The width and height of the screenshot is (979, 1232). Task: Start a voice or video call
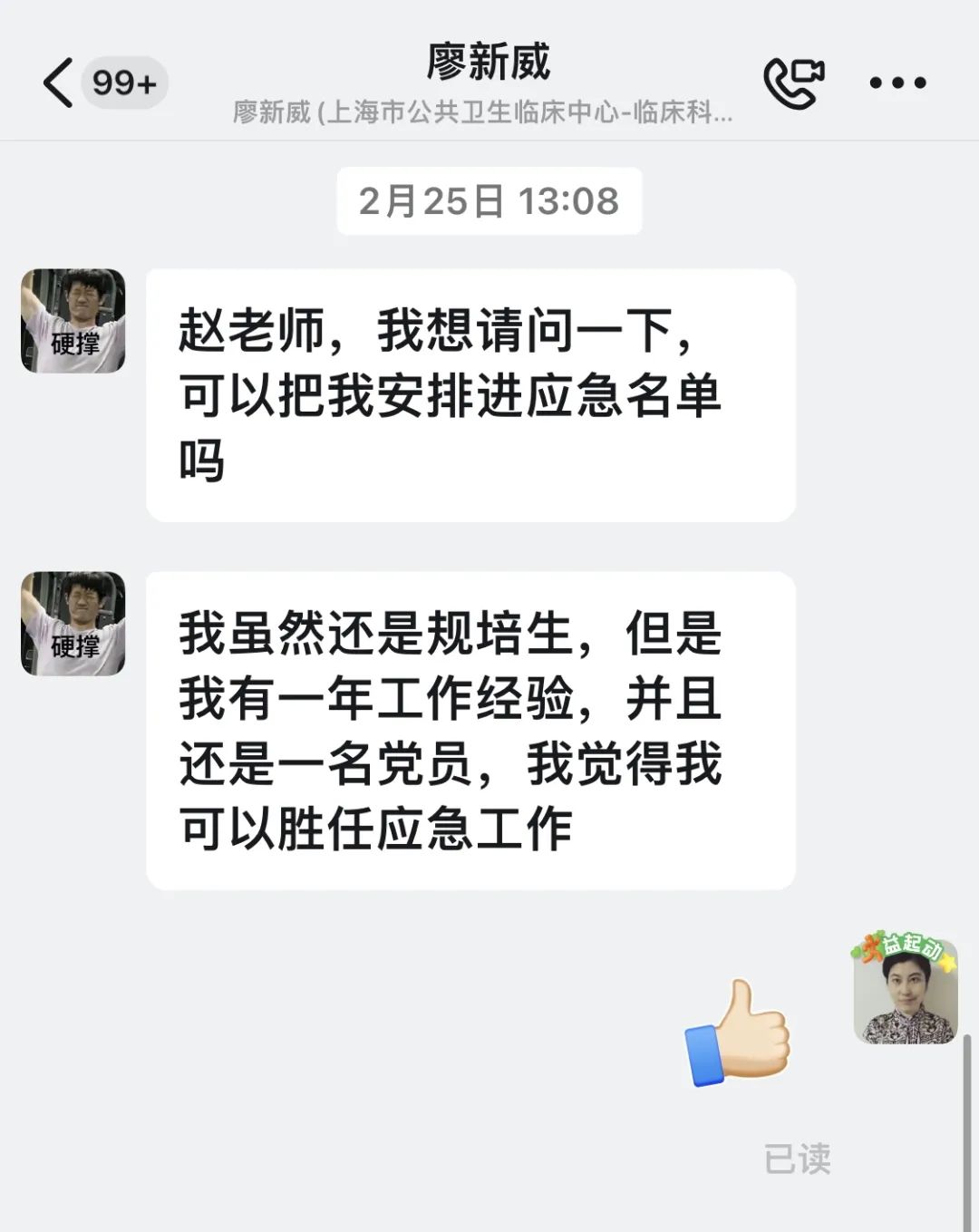[x=793, y=82]
